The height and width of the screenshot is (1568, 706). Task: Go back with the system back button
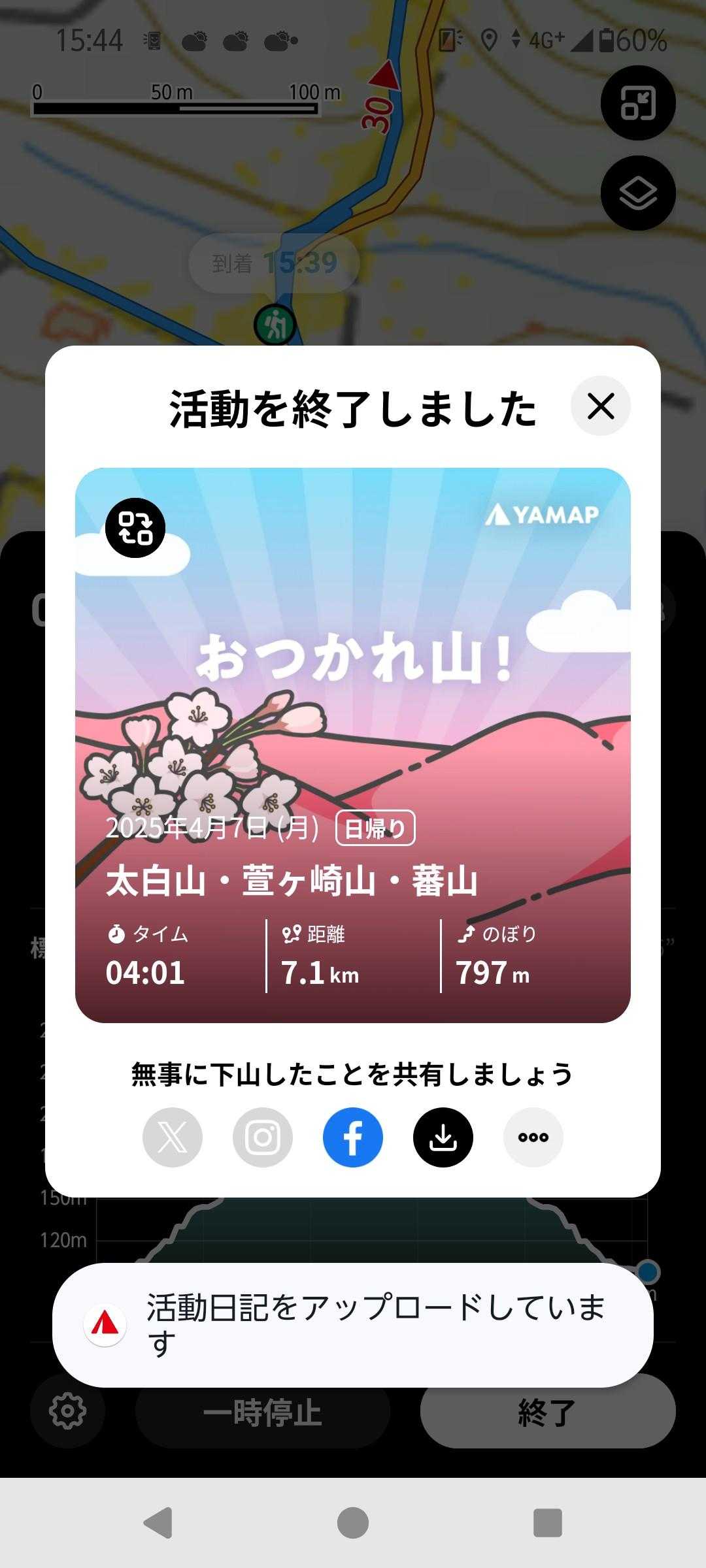coord(158,1523)
